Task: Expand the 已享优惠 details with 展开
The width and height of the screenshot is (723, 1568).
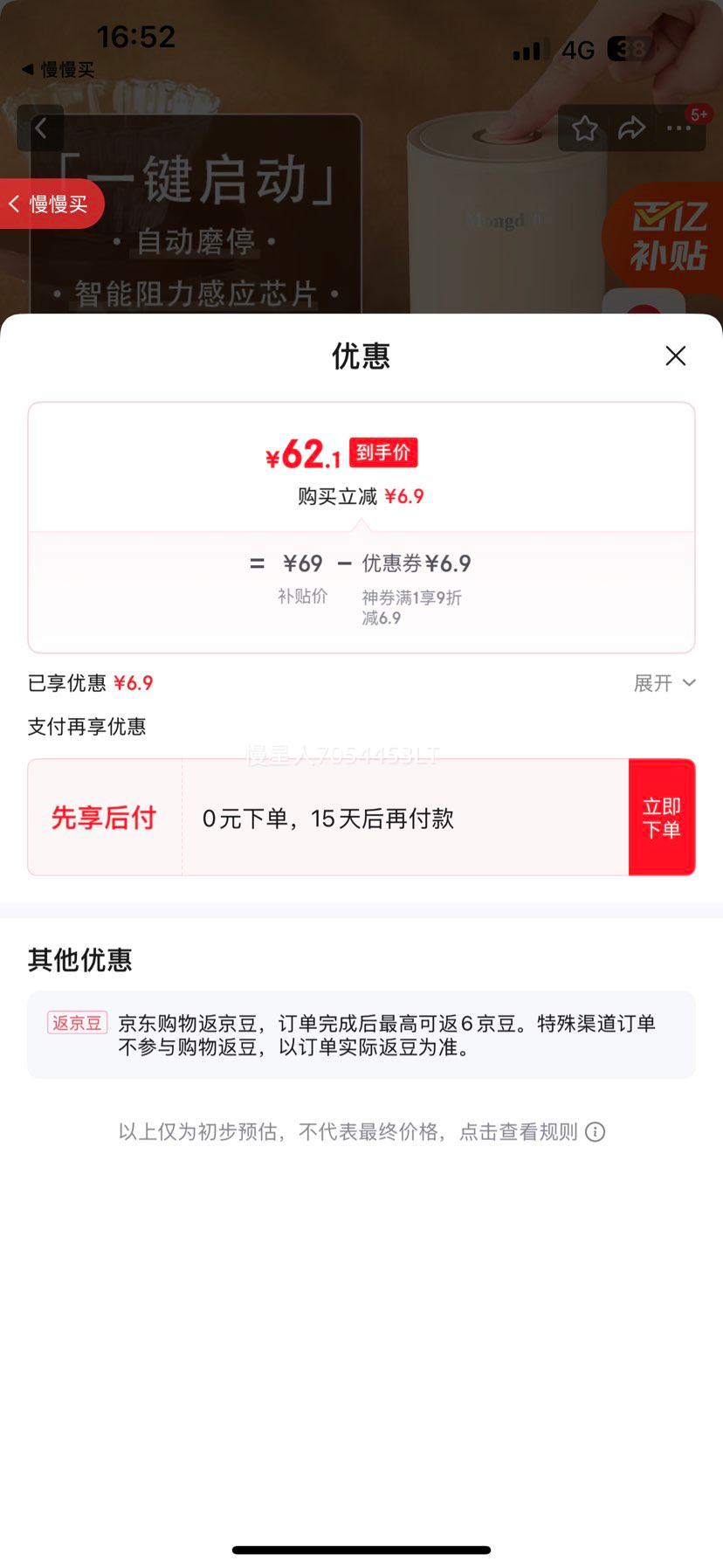Action: [664, 683]
